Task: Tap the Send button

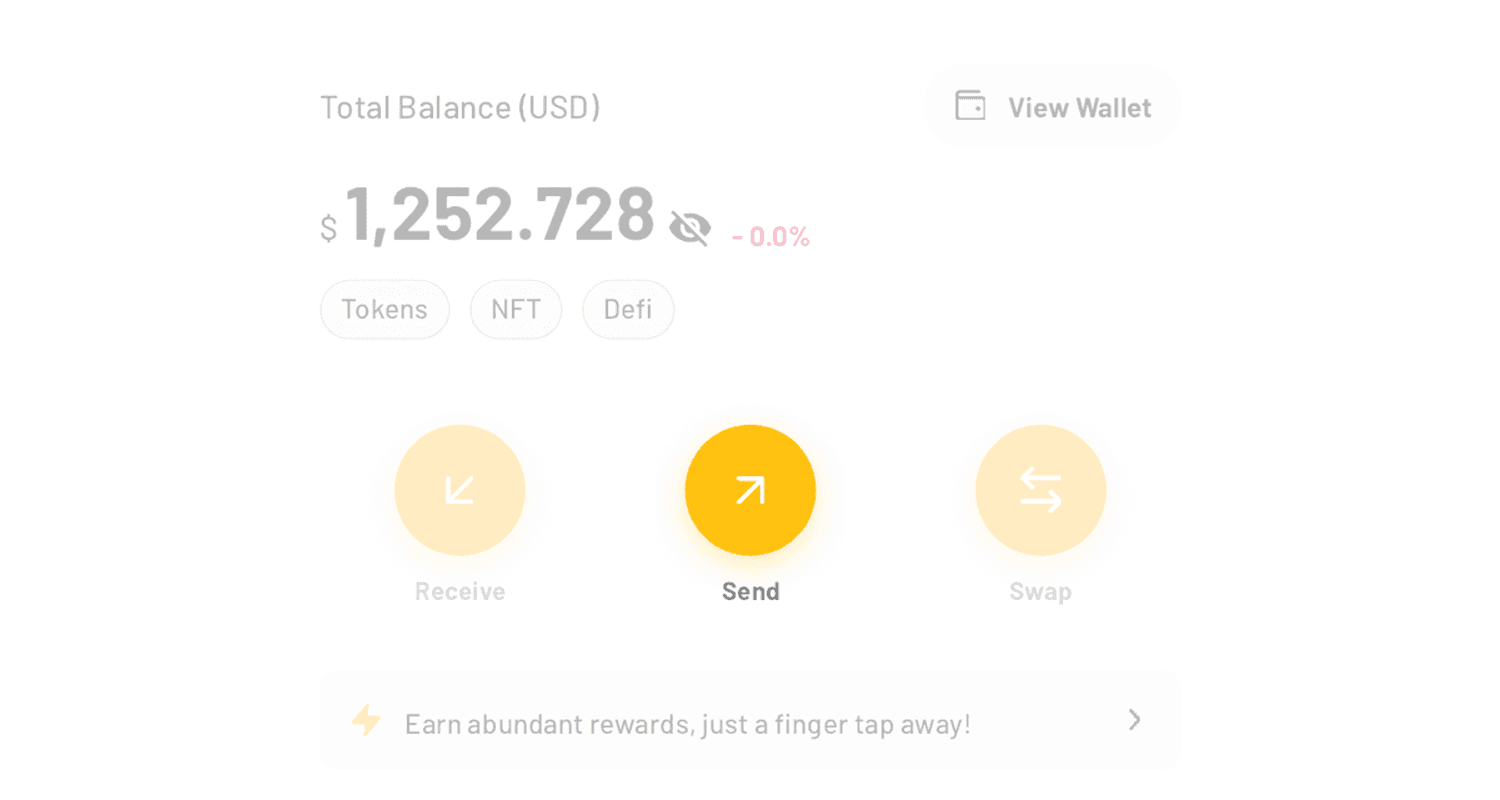Action: click(750, 490)
